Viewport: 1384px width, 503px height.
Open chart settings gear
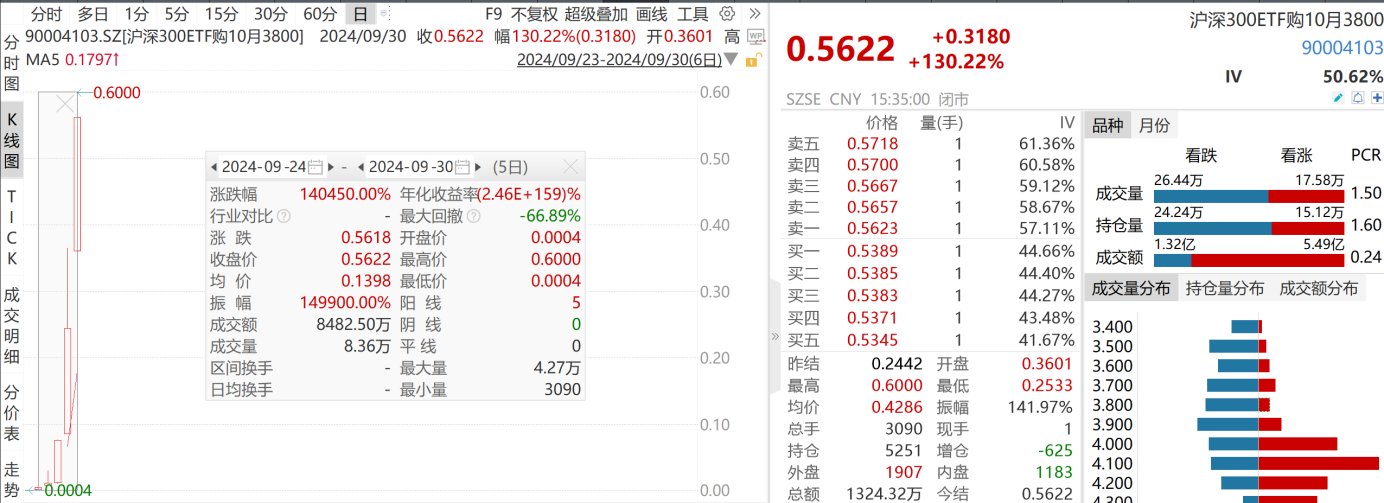point(727,14)
